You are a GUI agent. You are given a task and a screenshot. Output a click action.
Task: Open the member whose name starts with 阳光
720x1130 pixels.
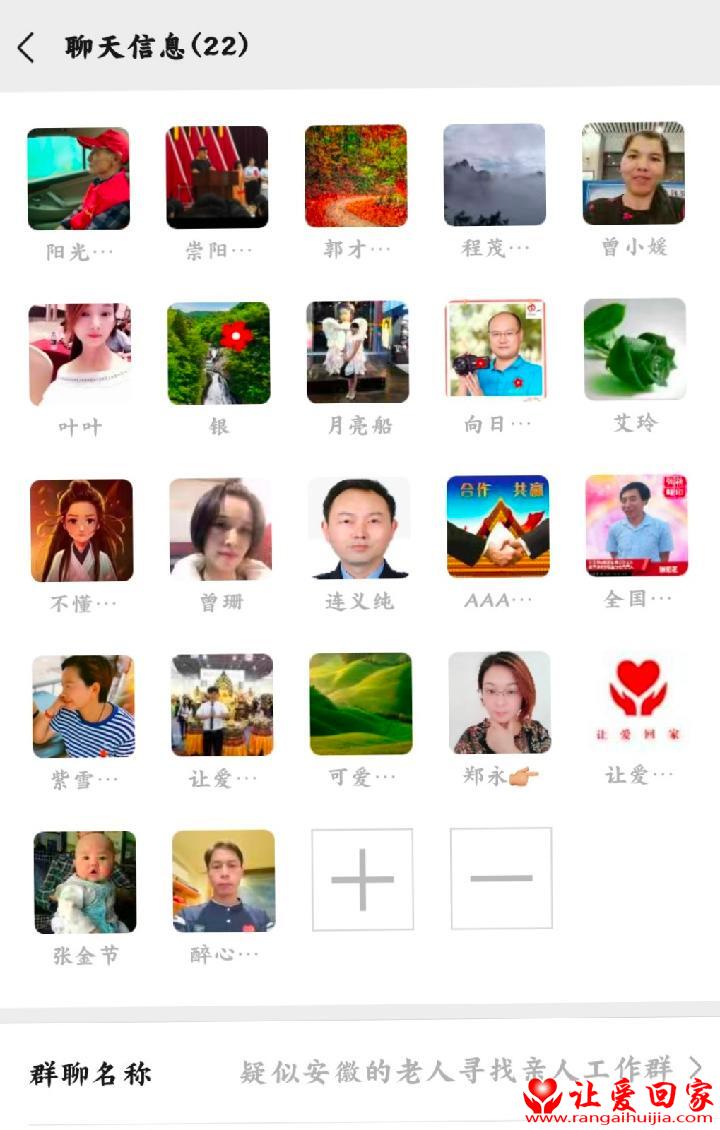(79, 178)
